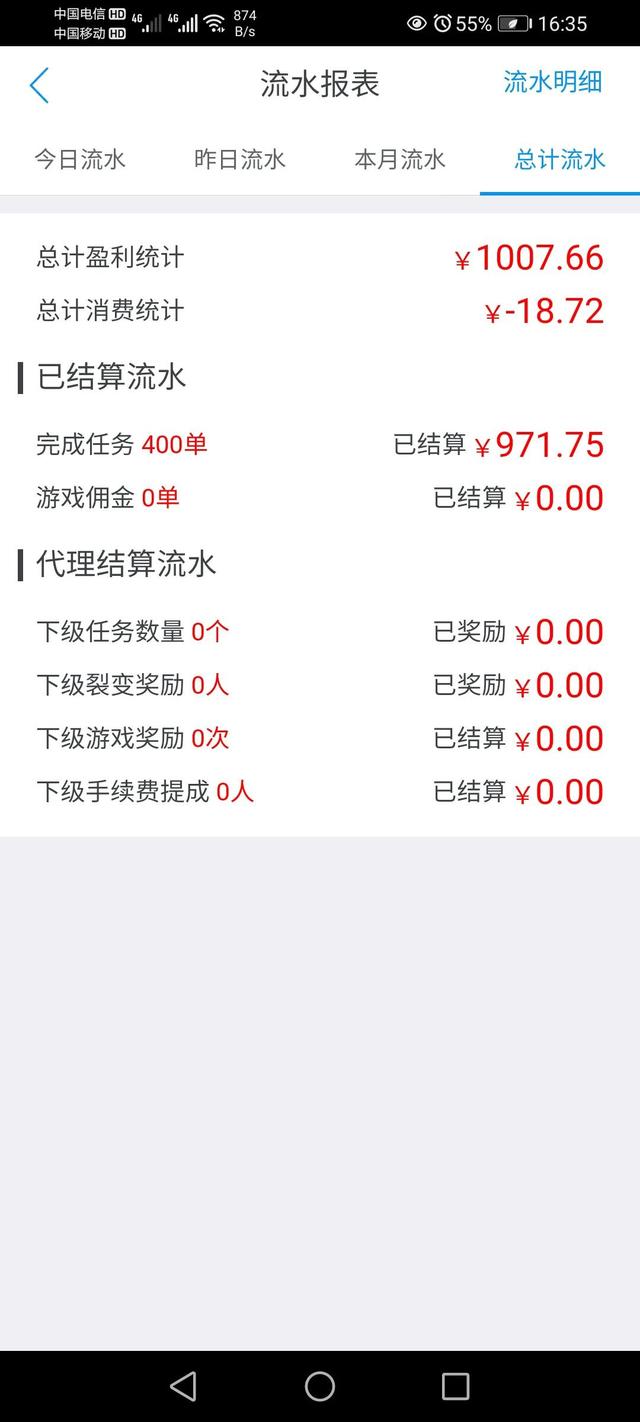The height and width of the screenshot is (1422, 640).
Task: Switch to the 本月流水 tab
Action: [400, 159]
